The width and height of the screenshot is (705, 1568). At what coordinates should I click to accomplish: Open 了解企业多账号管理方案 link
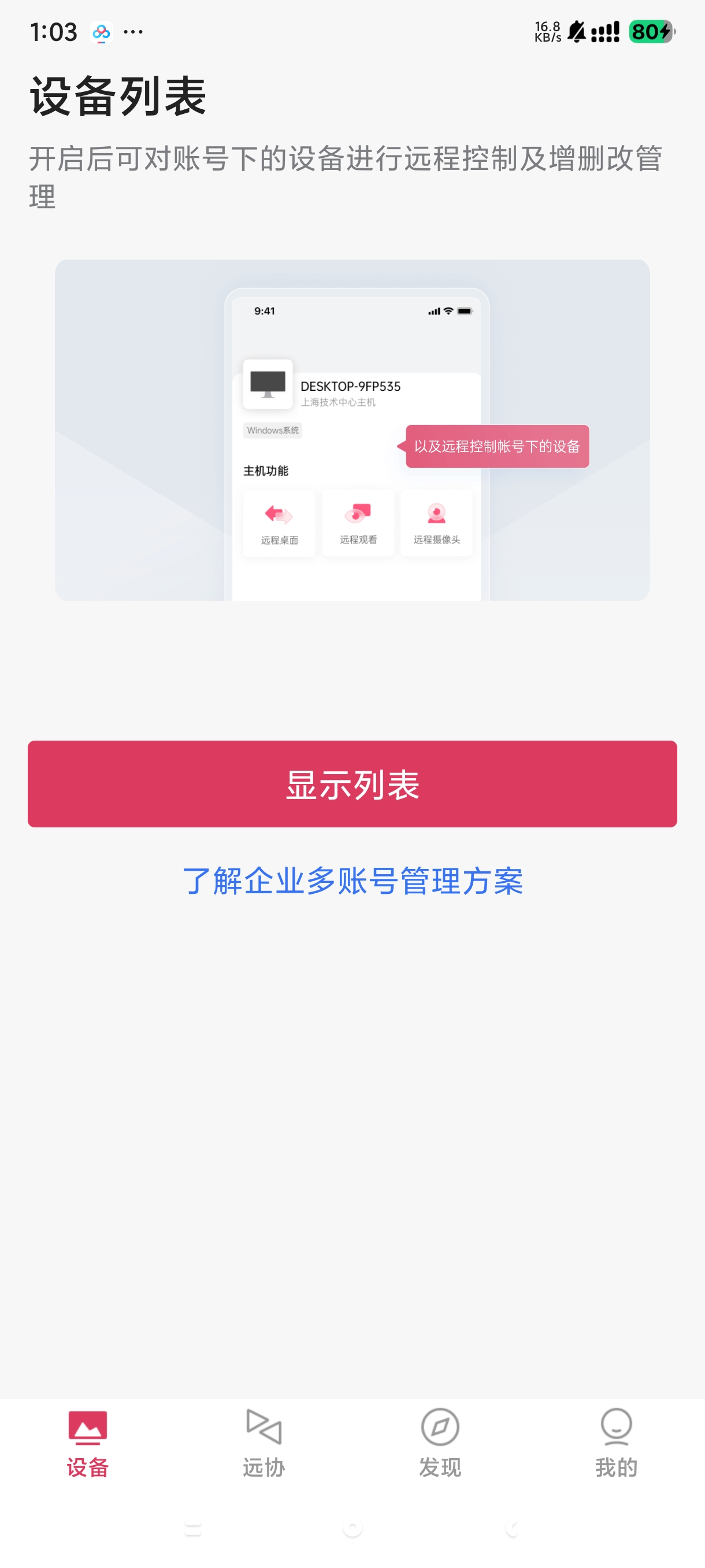coord(352,880)
